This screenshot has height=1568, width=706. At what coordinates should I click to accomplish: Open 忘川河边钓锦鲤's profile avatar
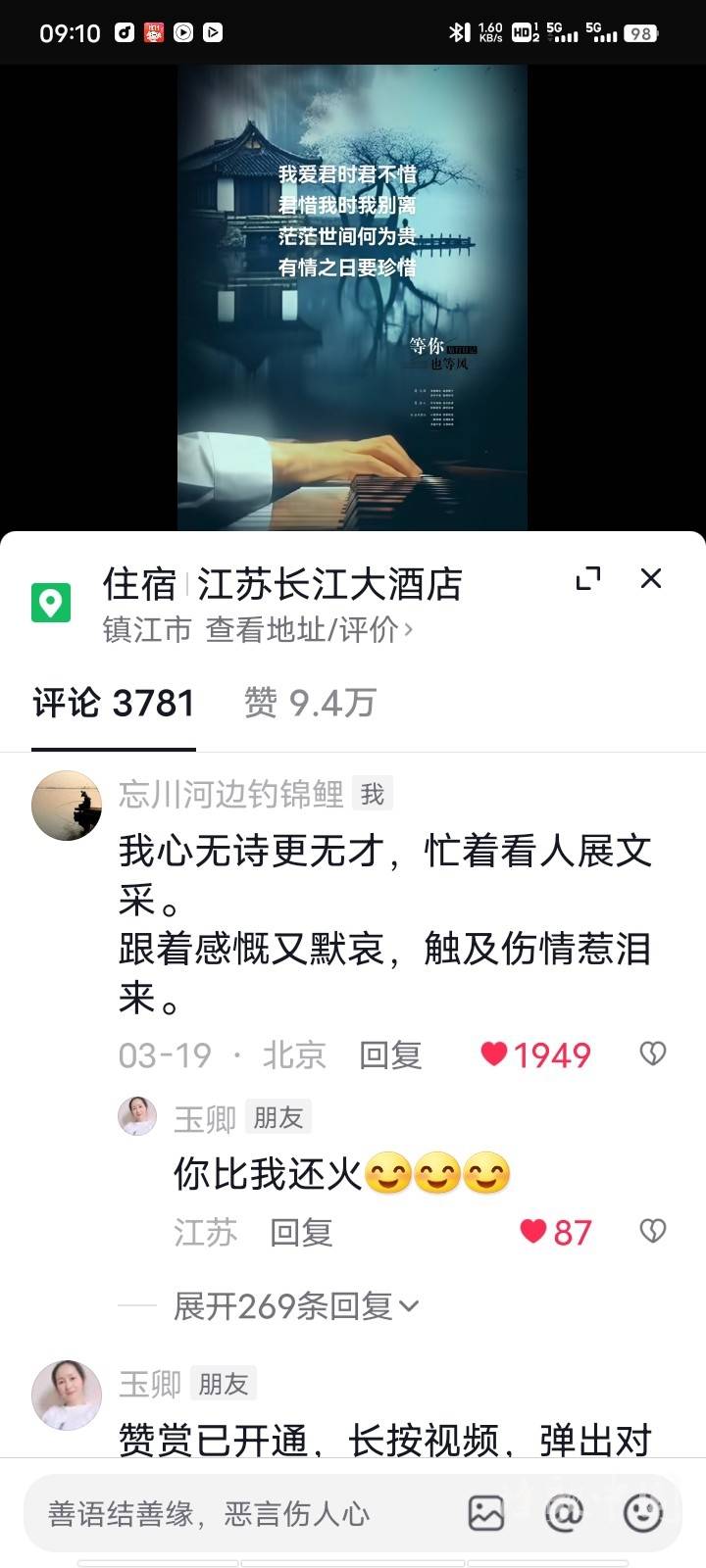pos(67,807)
